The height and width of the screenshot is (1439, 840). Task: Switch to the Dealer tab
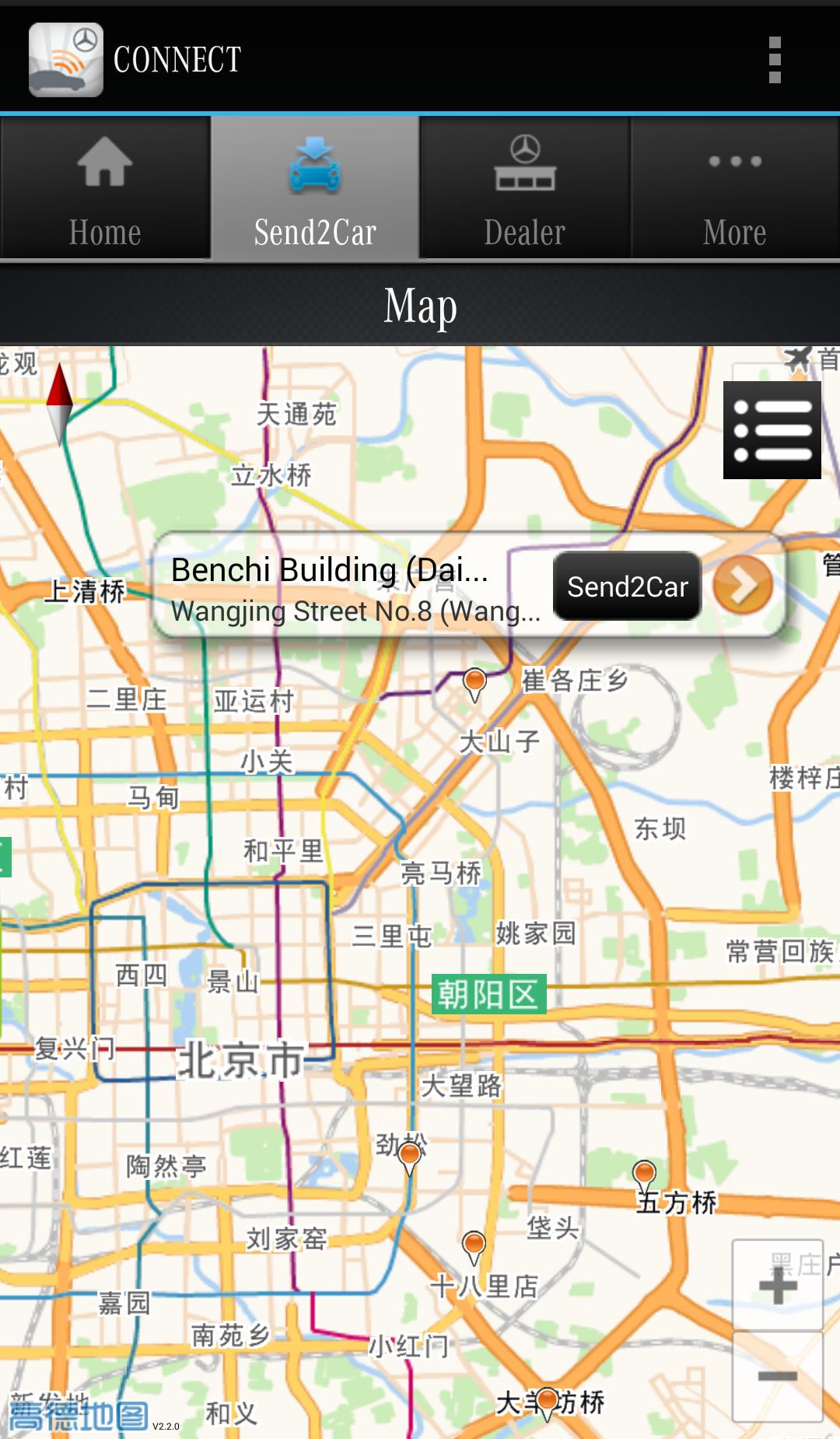click(x=525, y=188)
